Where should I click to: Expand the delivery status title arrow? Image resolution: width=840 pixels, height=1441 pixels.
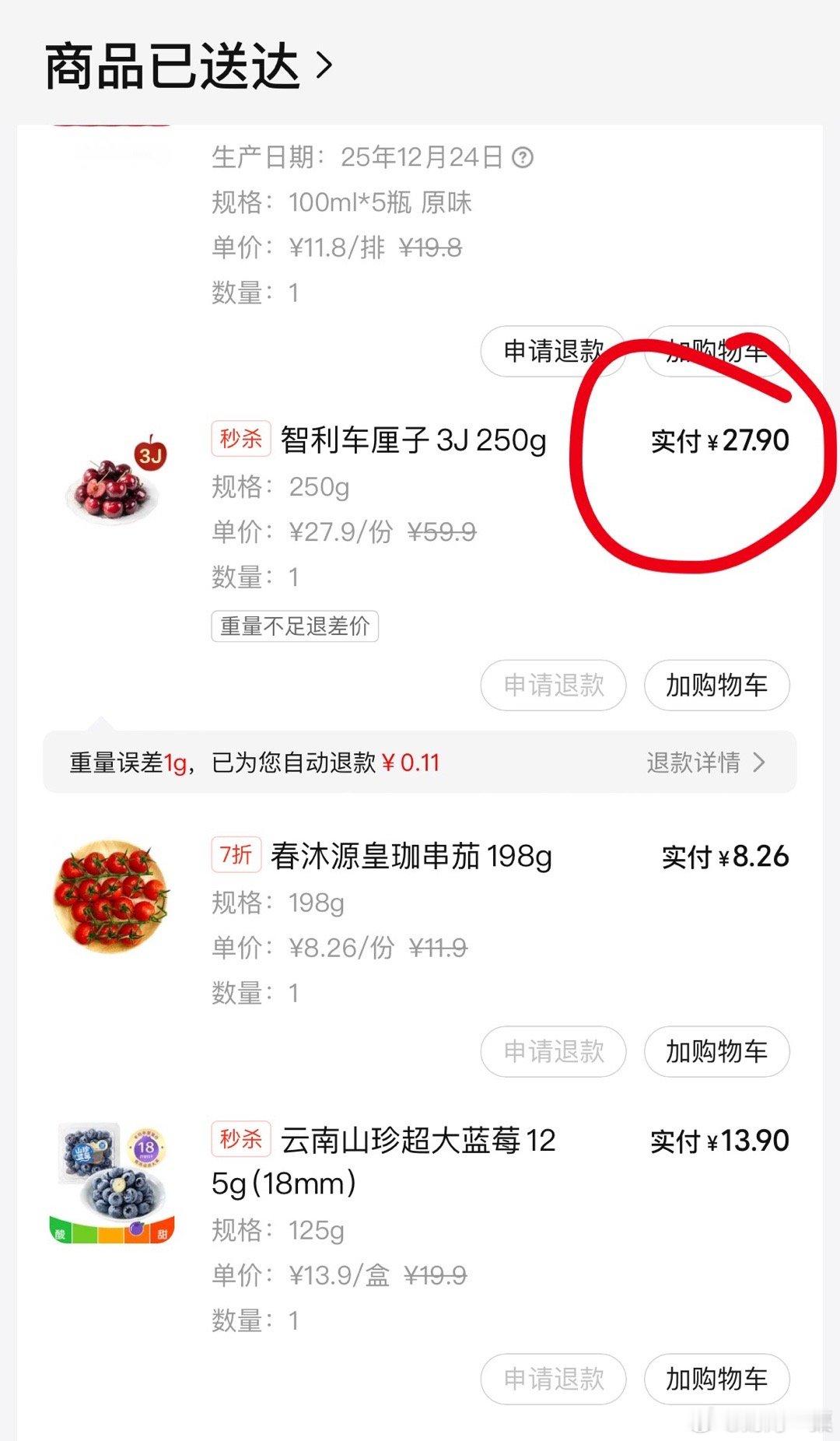(324, 66)
